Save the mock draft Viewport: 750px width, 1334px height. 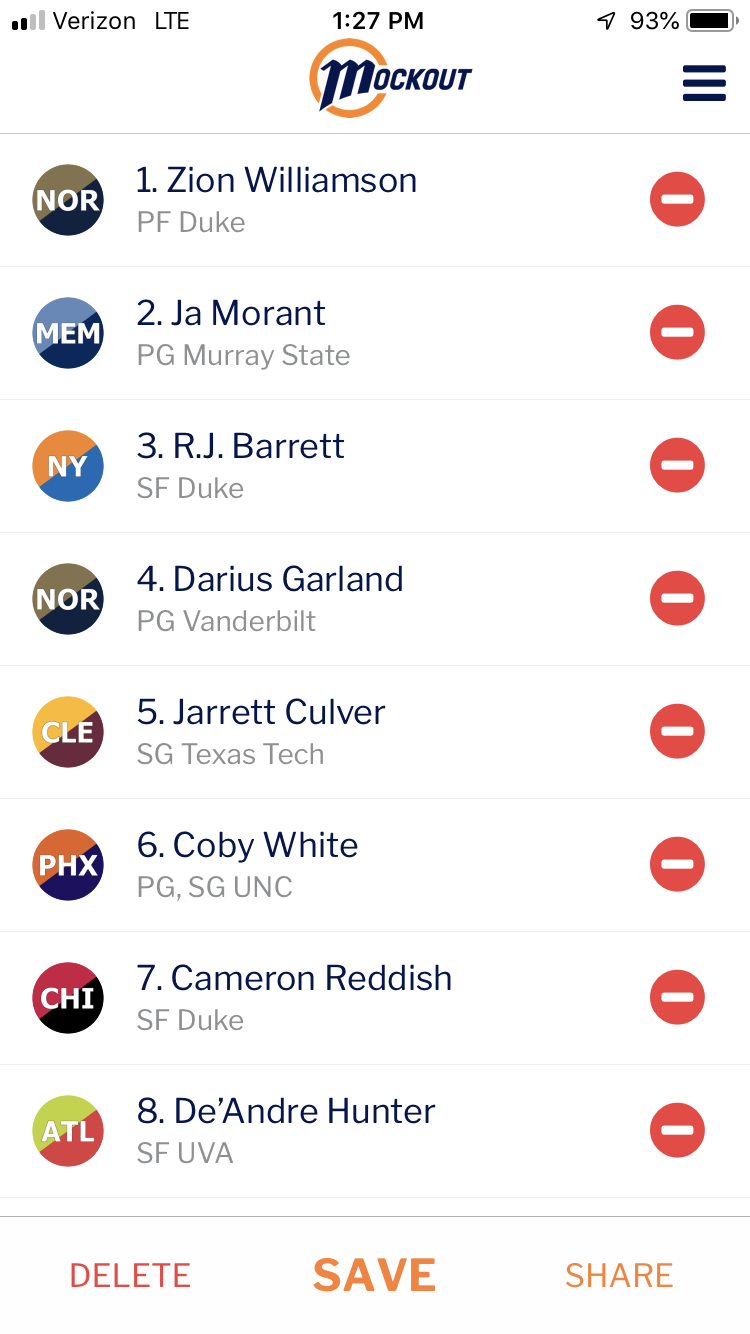tap(375, 1276)
